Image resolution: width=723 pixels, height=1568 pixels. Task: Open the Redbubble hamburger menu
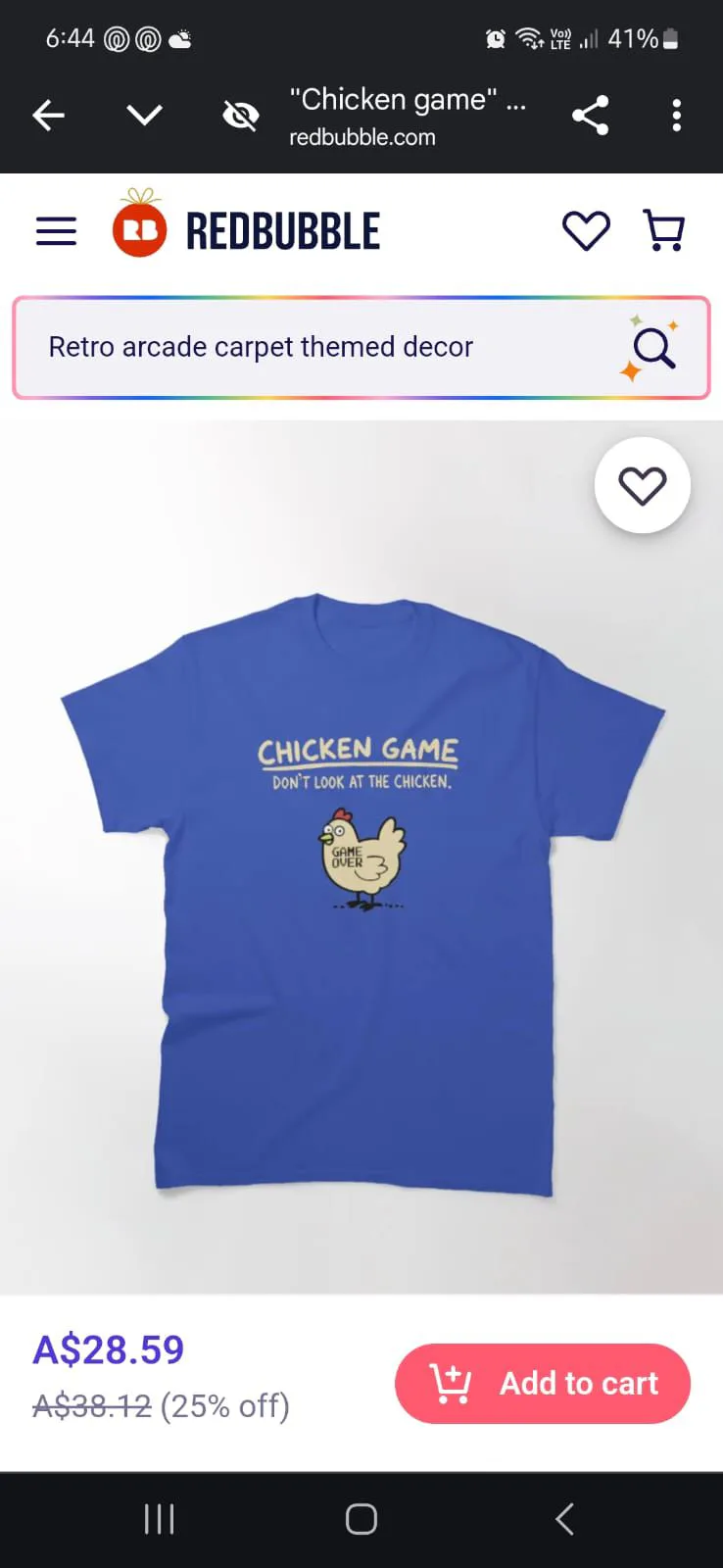click(56, 231)
